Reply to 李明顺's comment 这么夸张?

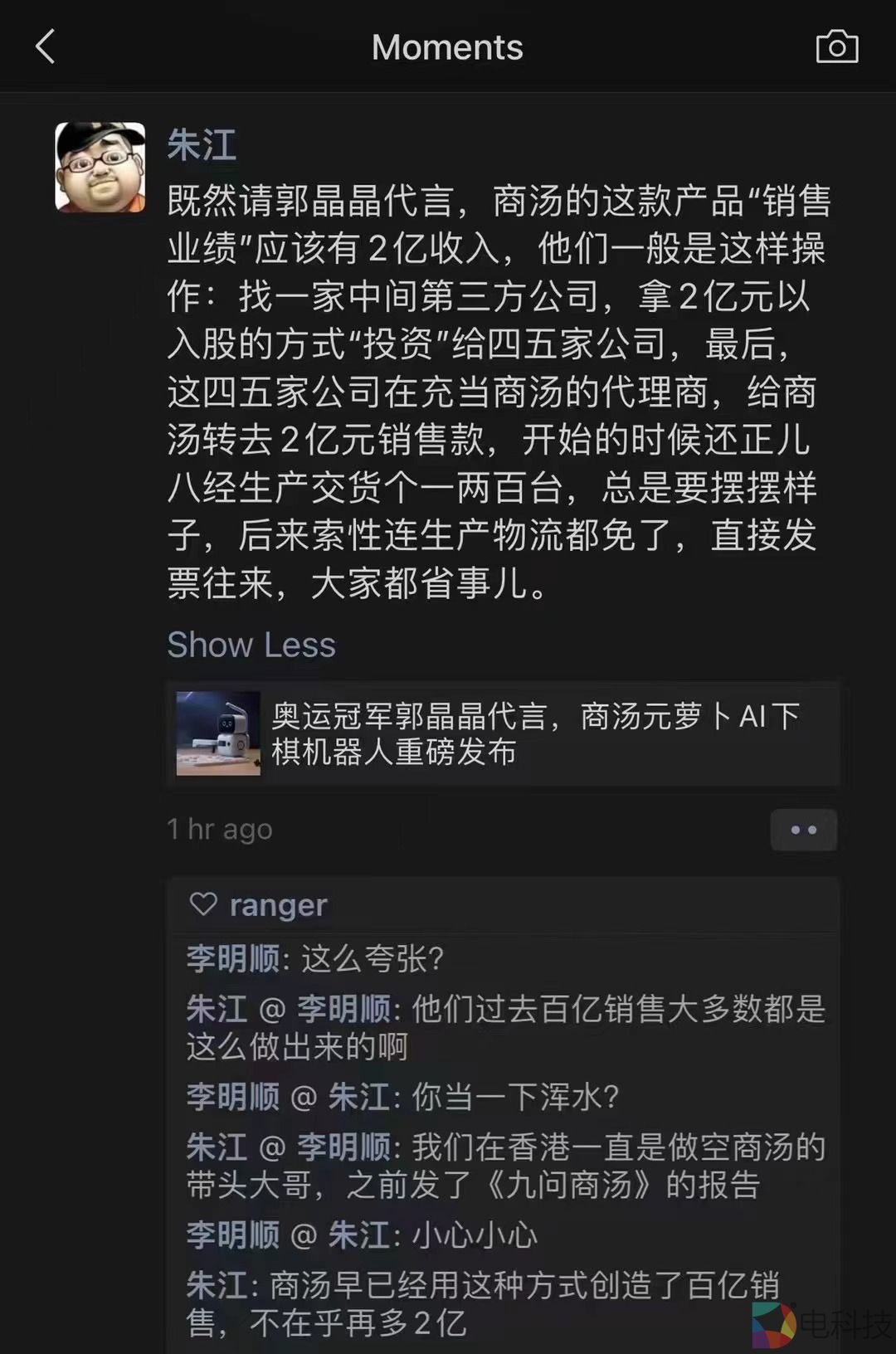(x=315, y=958)
